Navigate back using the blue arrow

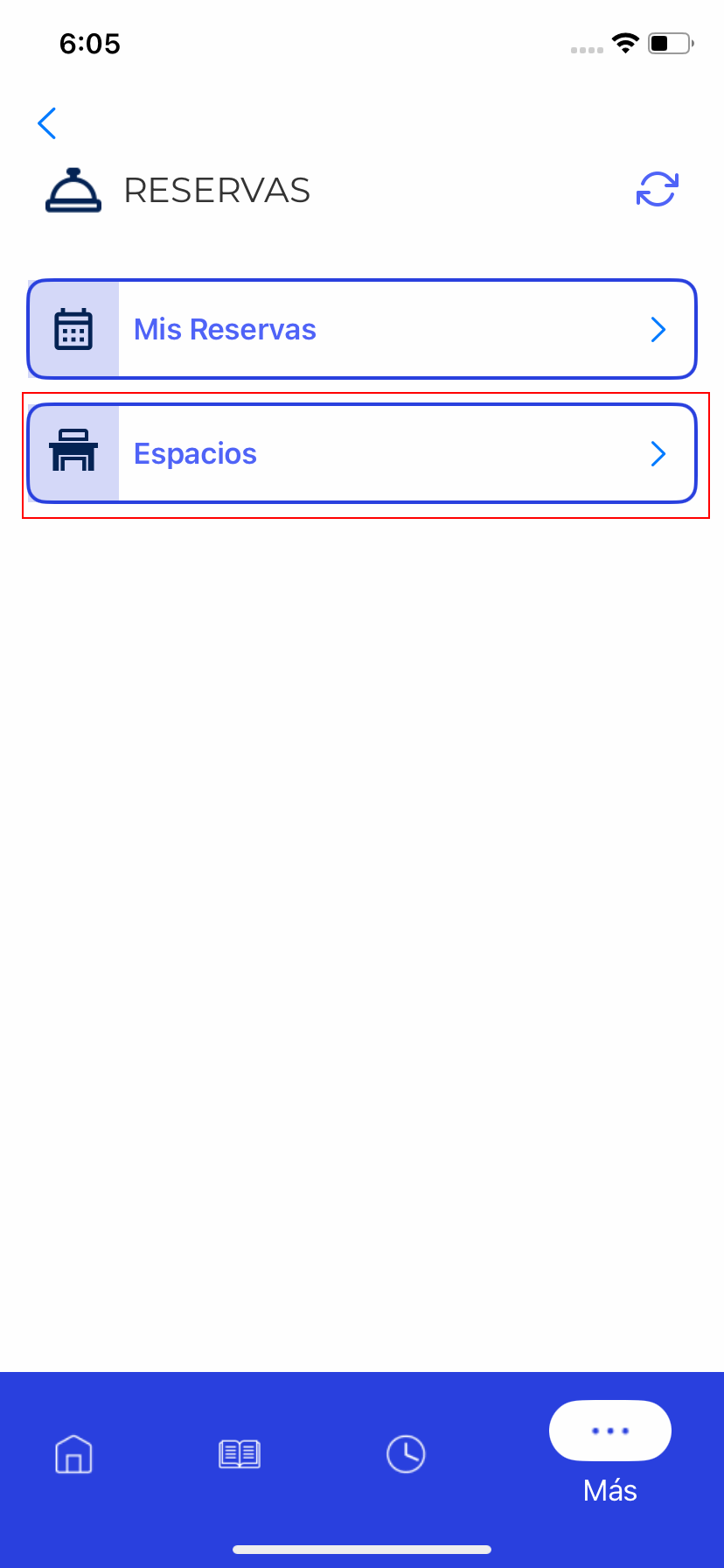[x=47, y=123]
